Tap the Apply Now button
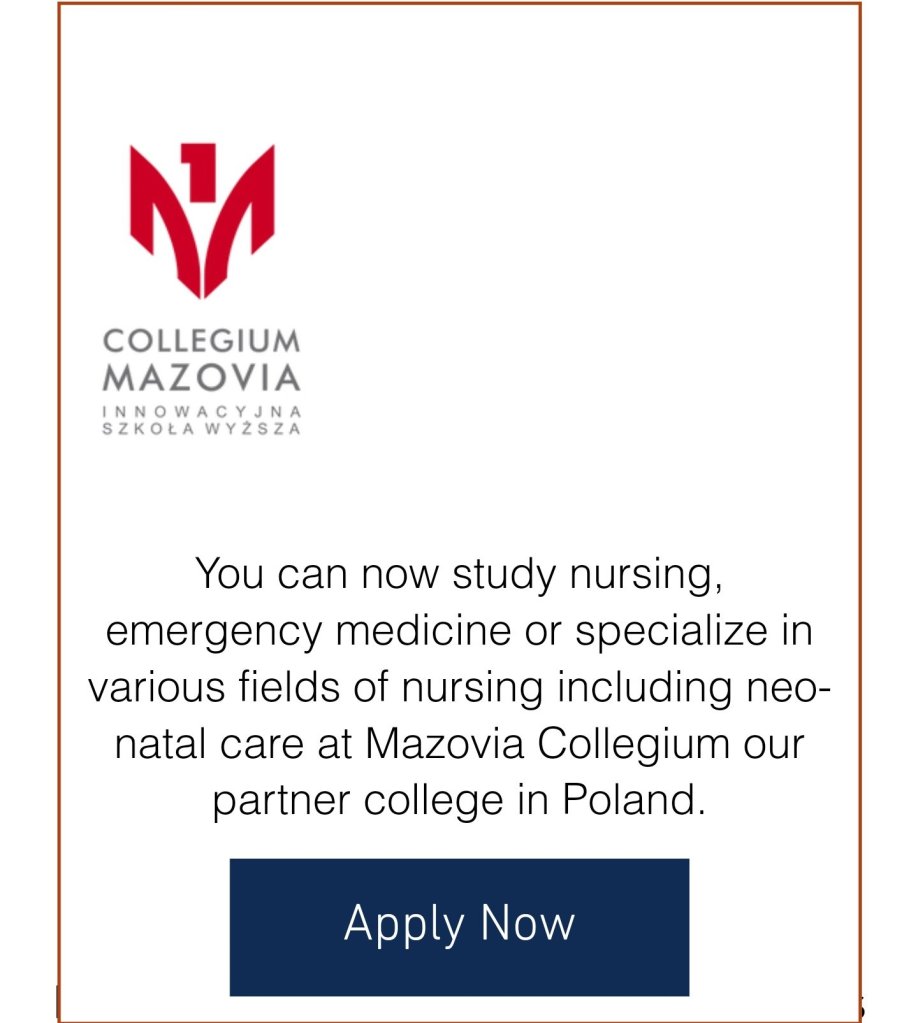Image resolution: width=918 pixels, height=1023 pixels. (459, 925)
